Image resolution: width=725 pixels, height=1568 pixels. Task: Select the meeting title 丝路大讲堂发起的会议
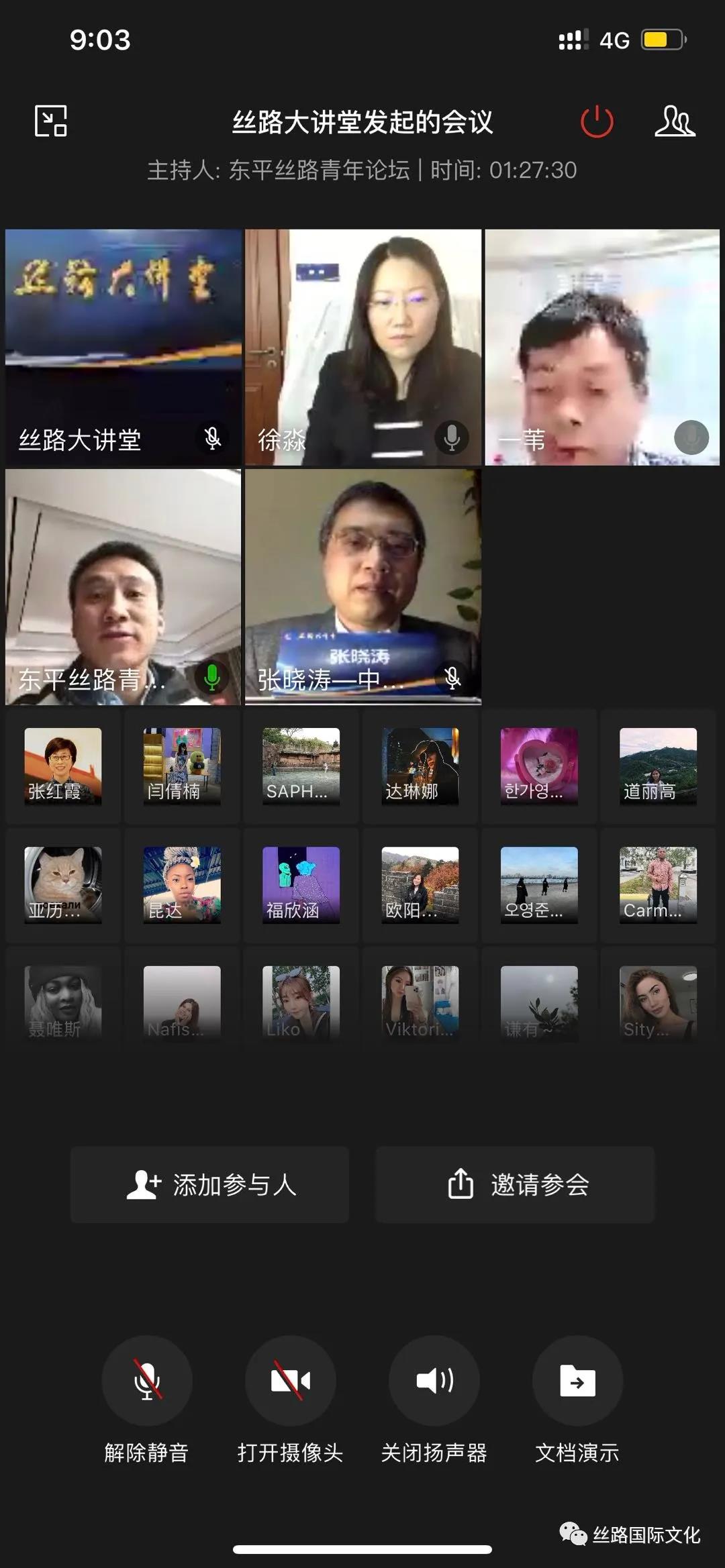[362, 122]
